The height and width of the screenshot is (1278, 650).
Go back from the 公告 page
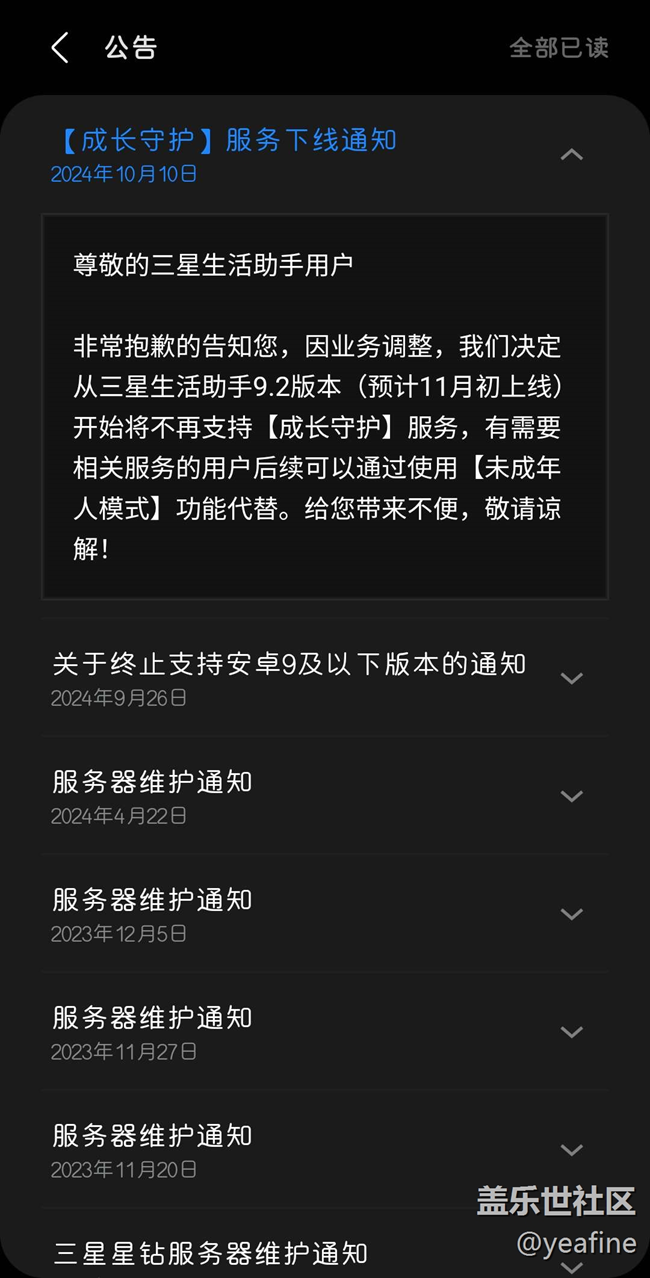tap(60, 48)
